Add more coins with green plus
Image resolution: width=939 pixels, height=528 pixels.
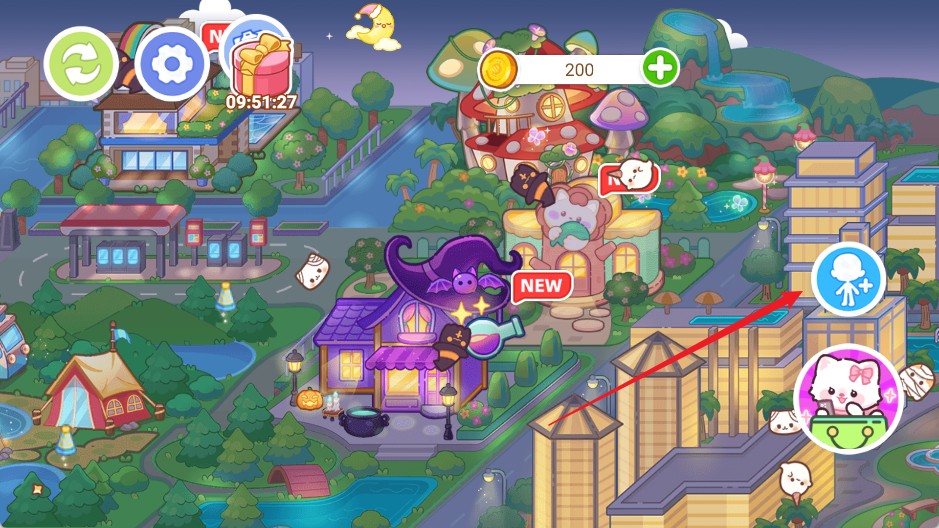[659, 69]
